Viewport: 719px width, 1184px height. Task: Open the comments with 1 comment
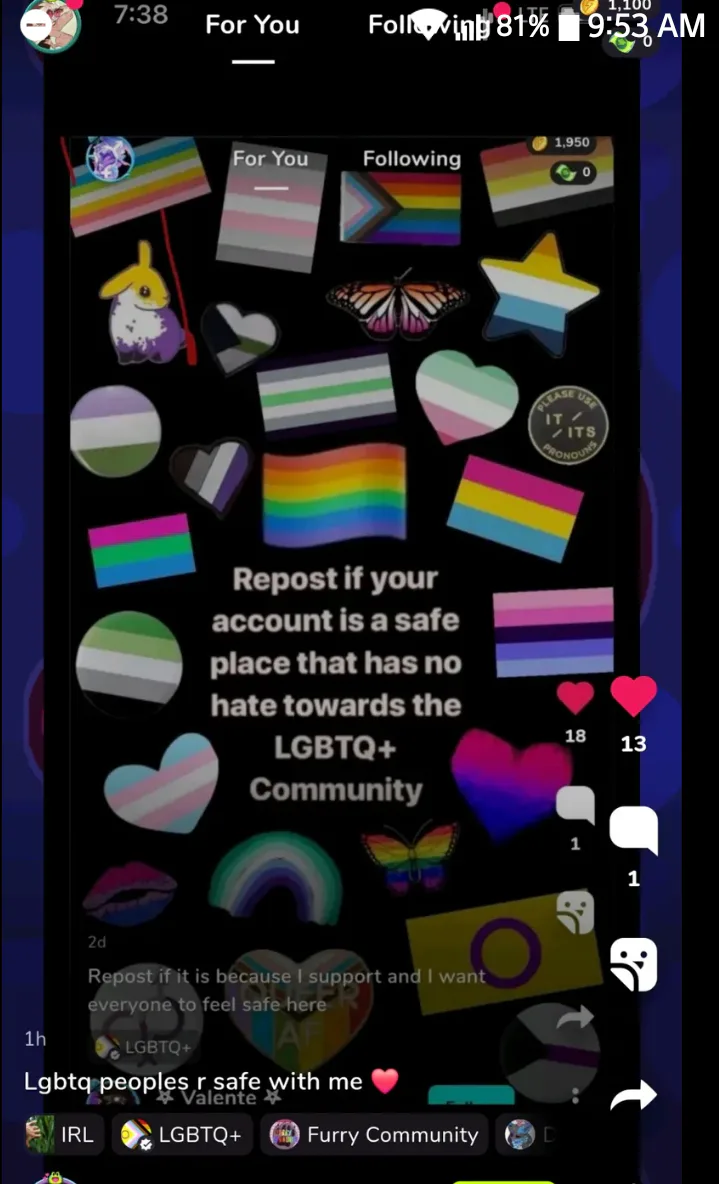(x=633, y=830)
